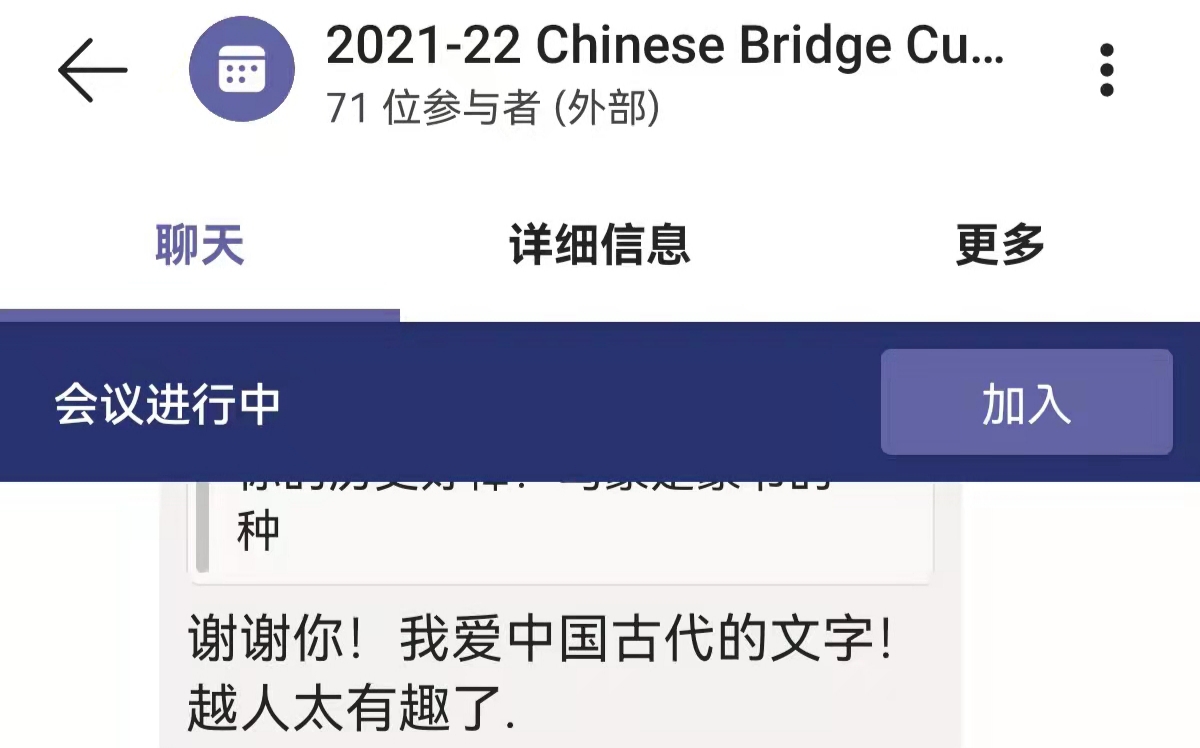Open the three-dot overflow menu
The height and width of the screenshot is (748, 1200).
[x=1106, y=70]
